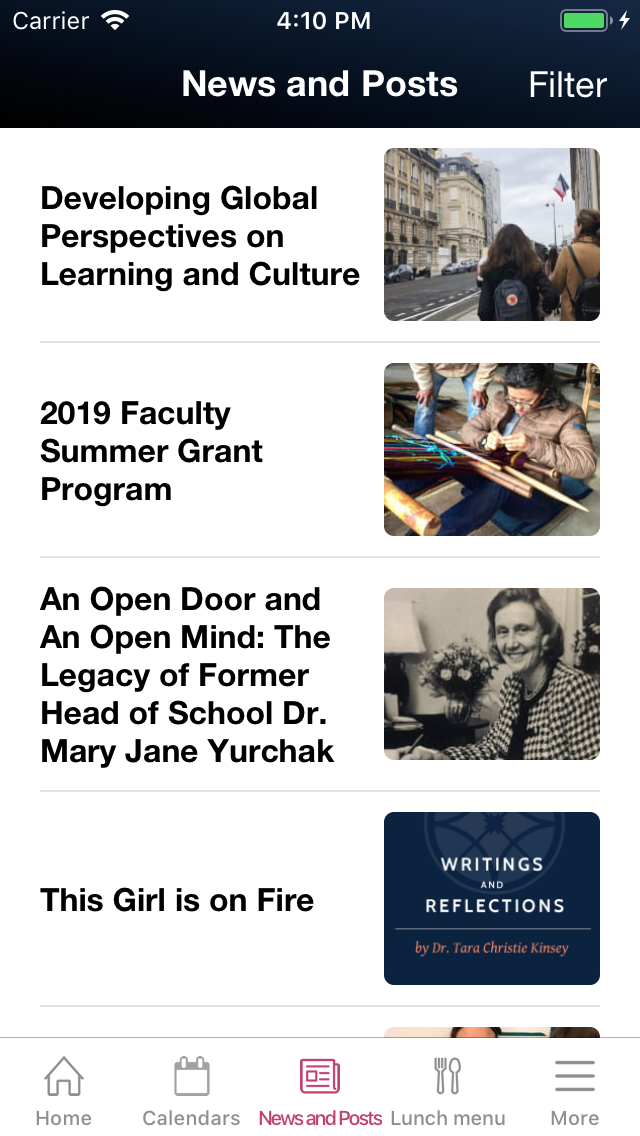The image size is (640, 1136).
Task: Open the More tab
Action: 575,1091
